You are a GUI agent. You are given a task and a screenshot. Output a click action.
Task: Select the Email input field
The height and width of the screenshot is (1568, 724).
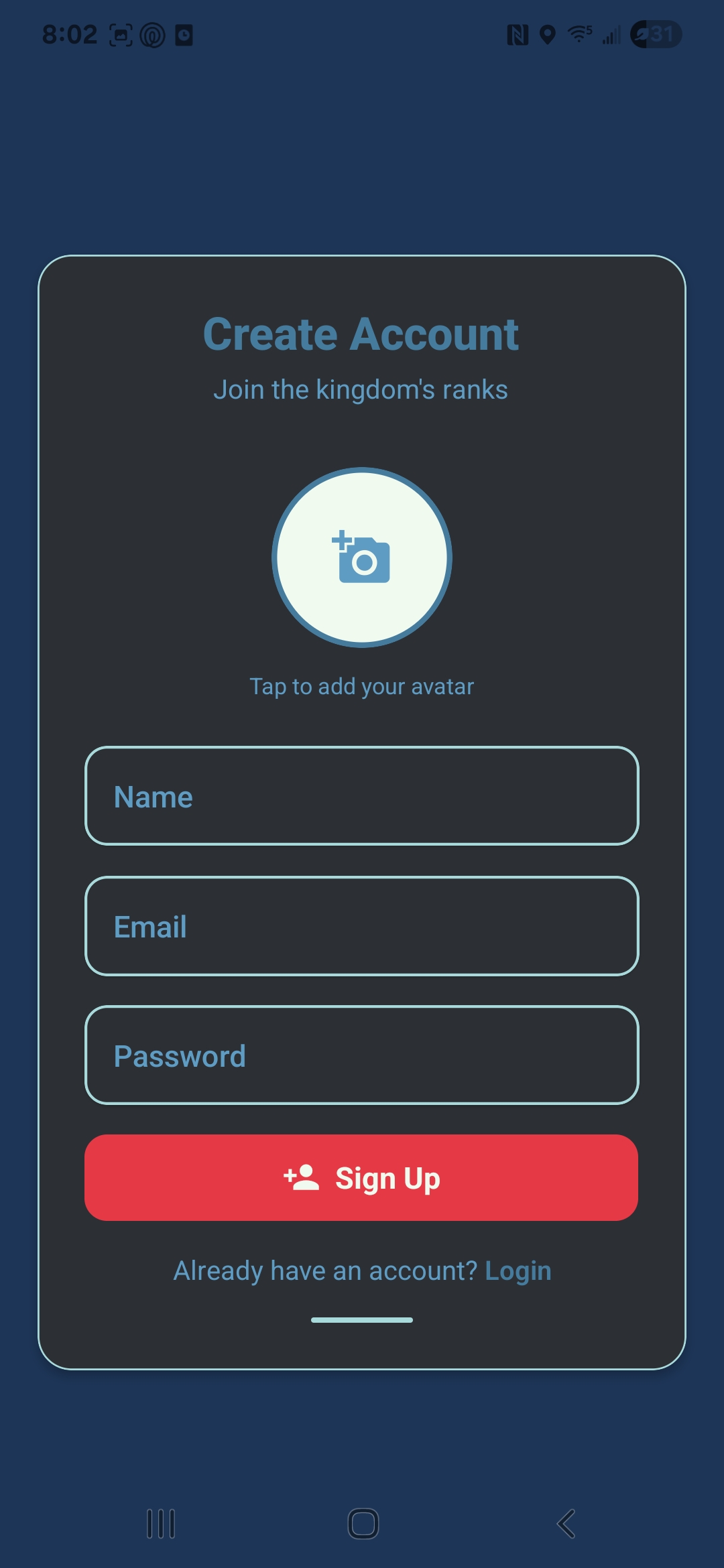pyautogui.click(x=362, y=926)
